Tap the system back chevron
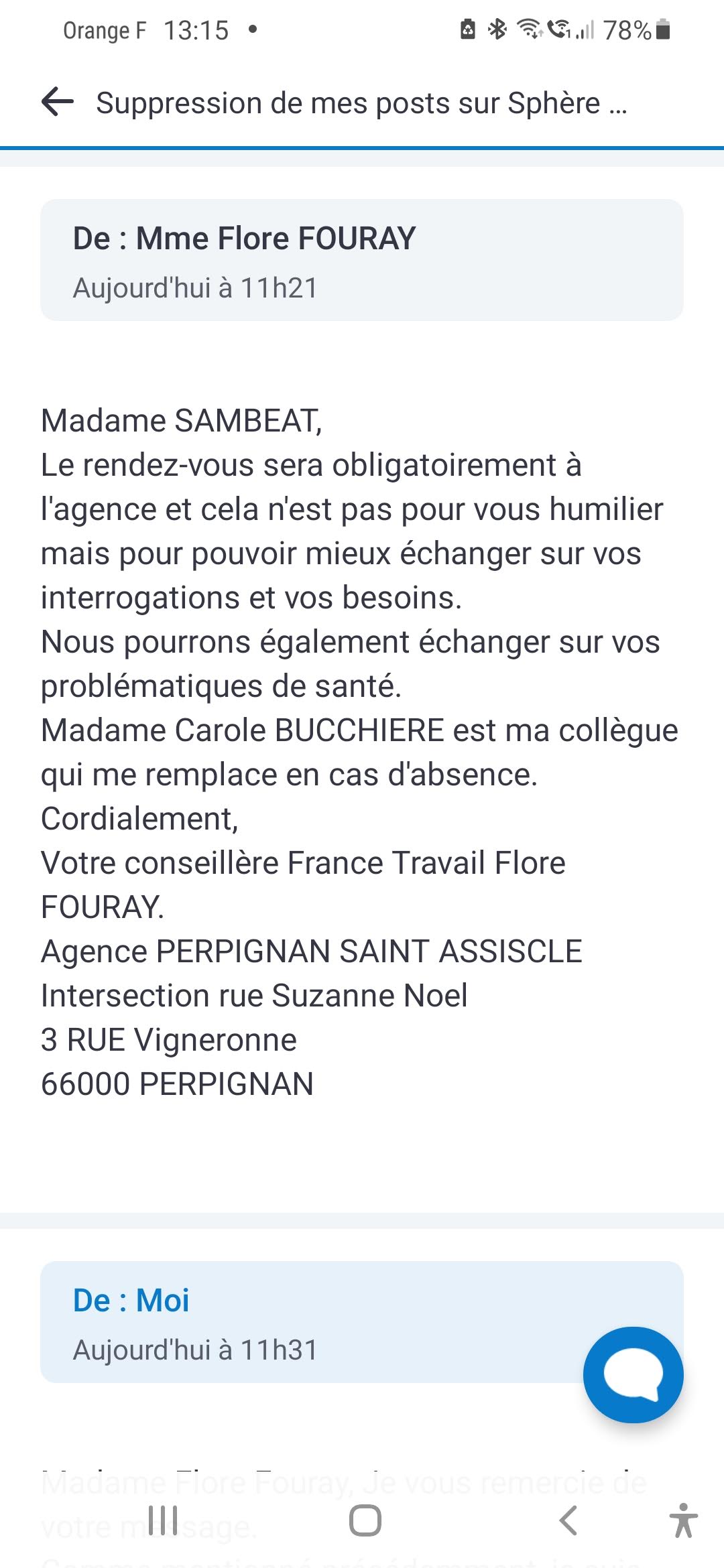724x1568 pixels. click(568, 1520)
